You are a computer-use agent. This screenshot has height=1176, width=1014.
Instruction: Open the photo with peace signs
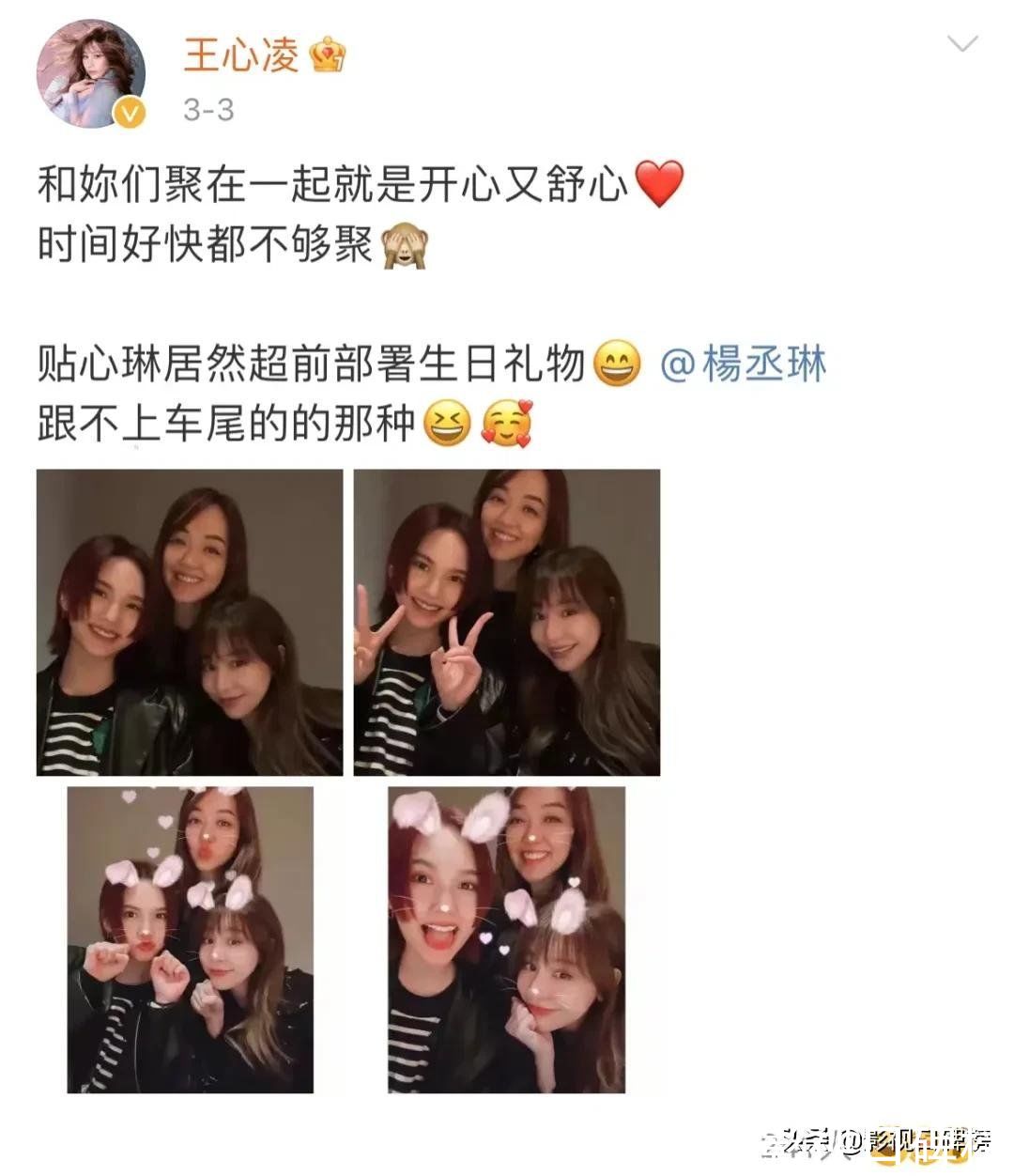click(507, 623)
